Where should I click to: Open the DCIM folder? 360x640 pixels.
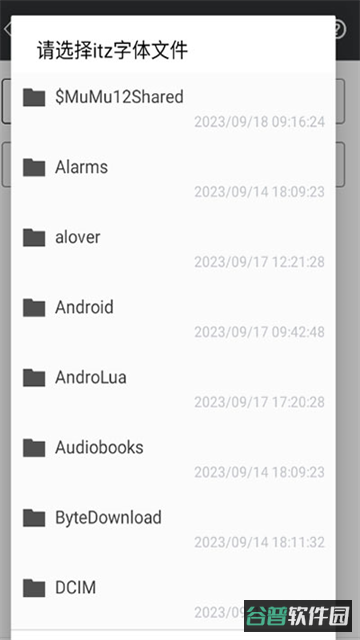[173, 598]
